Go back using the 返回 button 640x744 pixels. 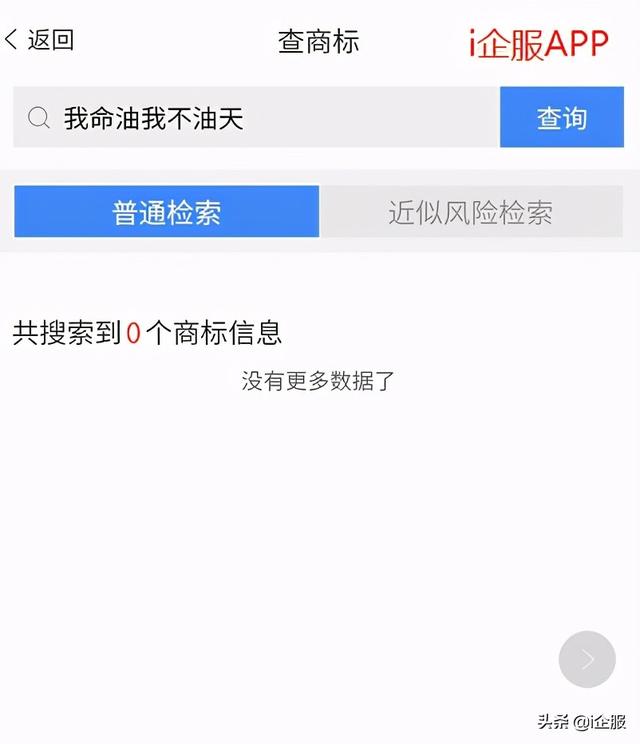[x=40, y=40]
